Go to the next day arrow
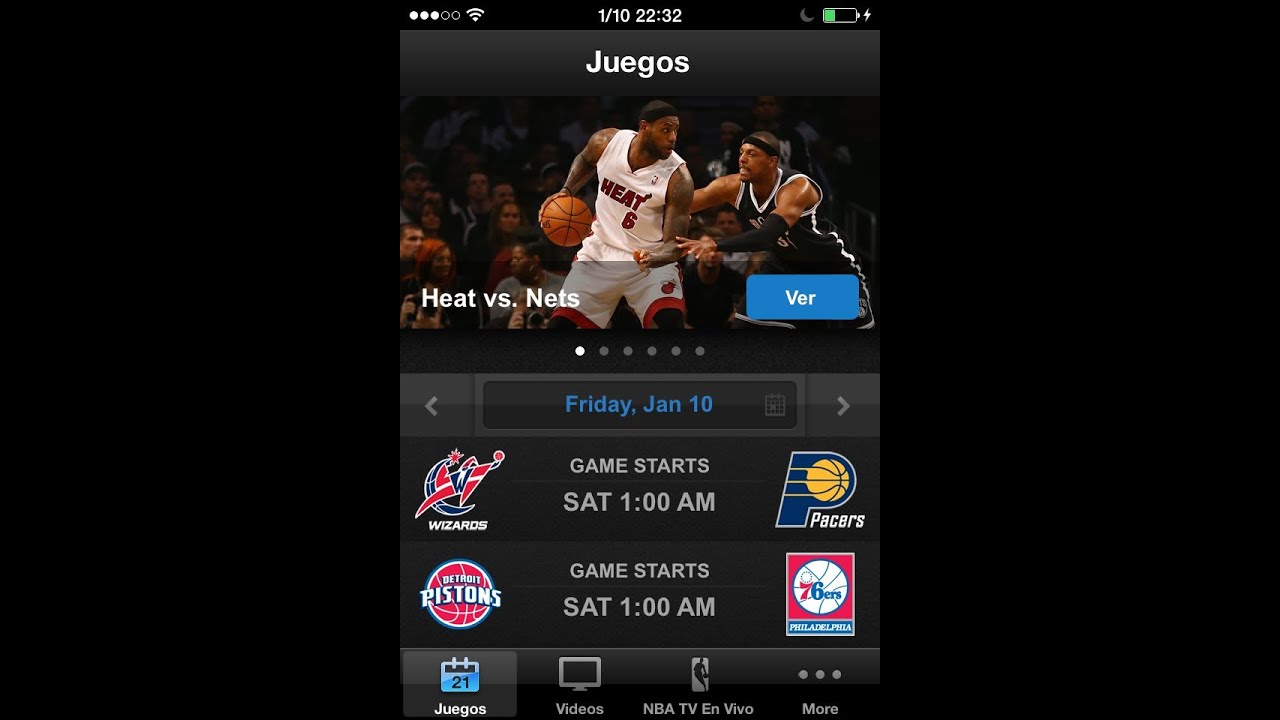The image size is (1280, 720). (843, 405)
